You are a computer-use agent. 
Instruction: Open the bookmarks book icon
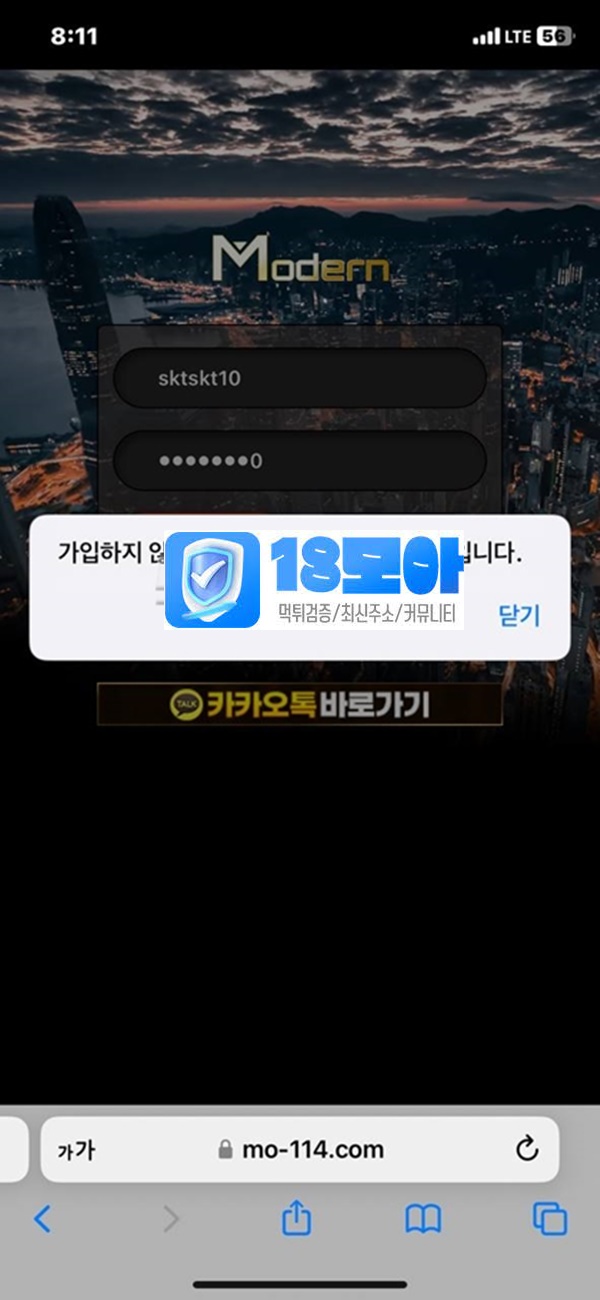[423, 1219]
